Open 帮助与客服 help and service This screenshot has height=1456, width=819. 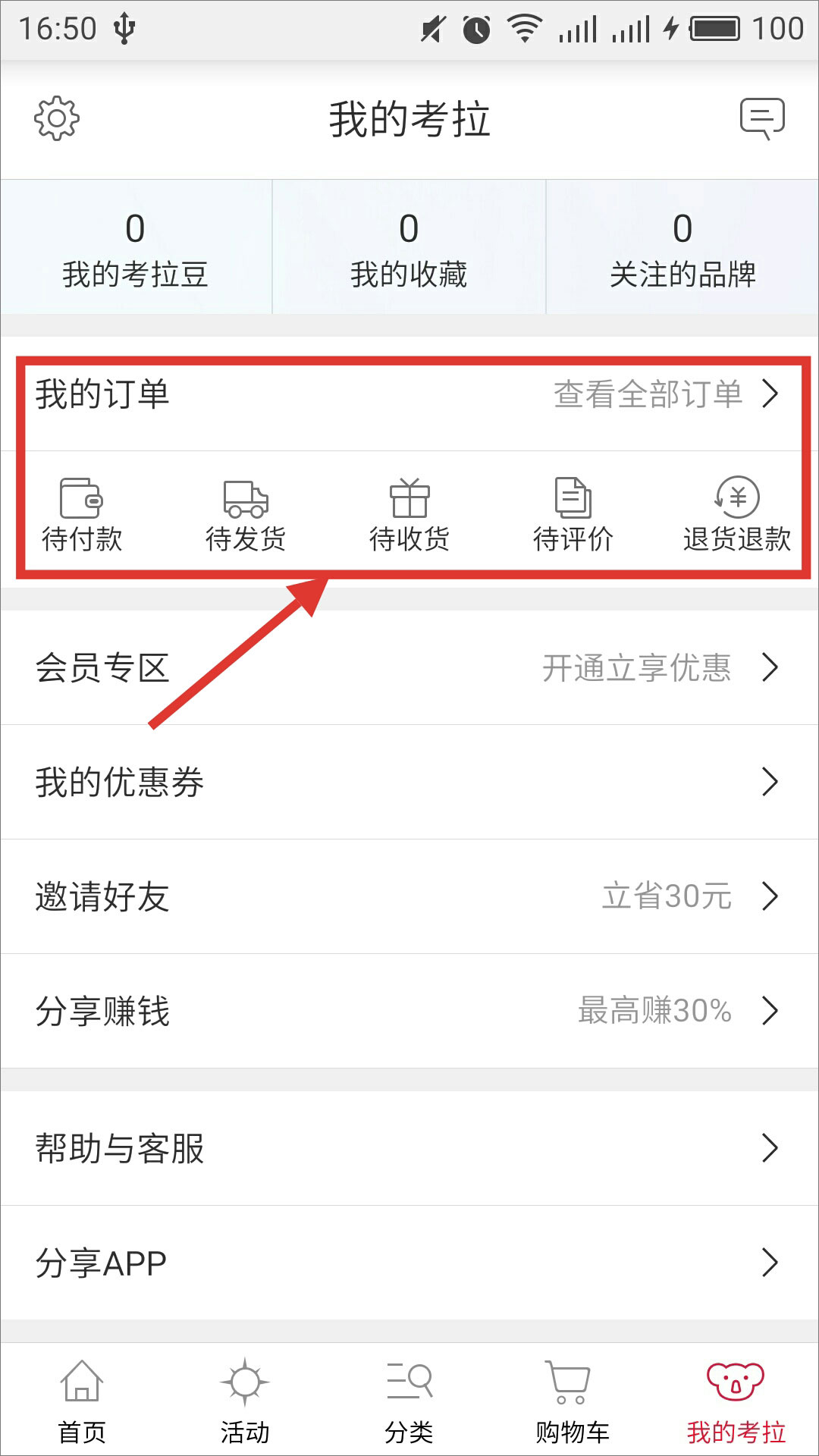[x=409, y=1149]
